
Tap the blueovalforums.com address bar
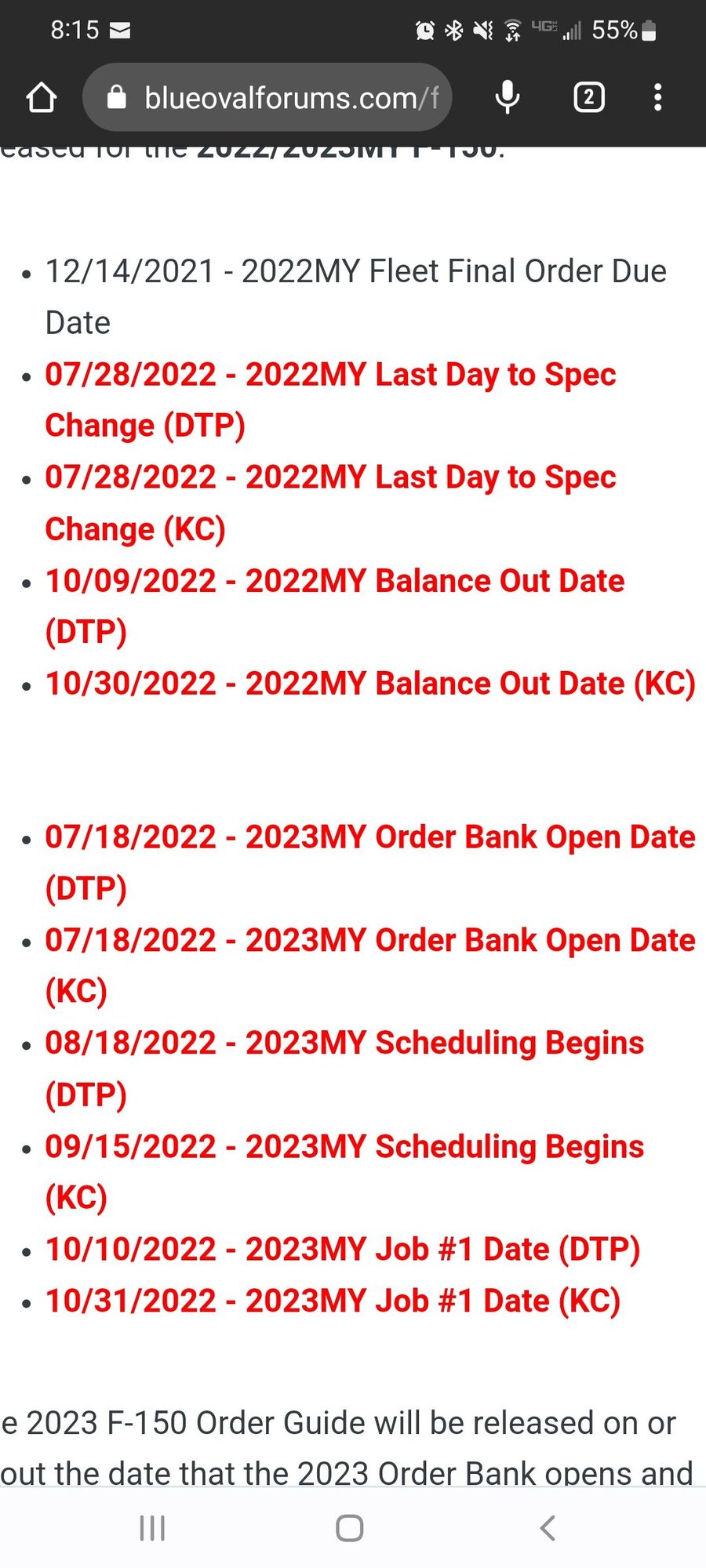pos(275,98)
